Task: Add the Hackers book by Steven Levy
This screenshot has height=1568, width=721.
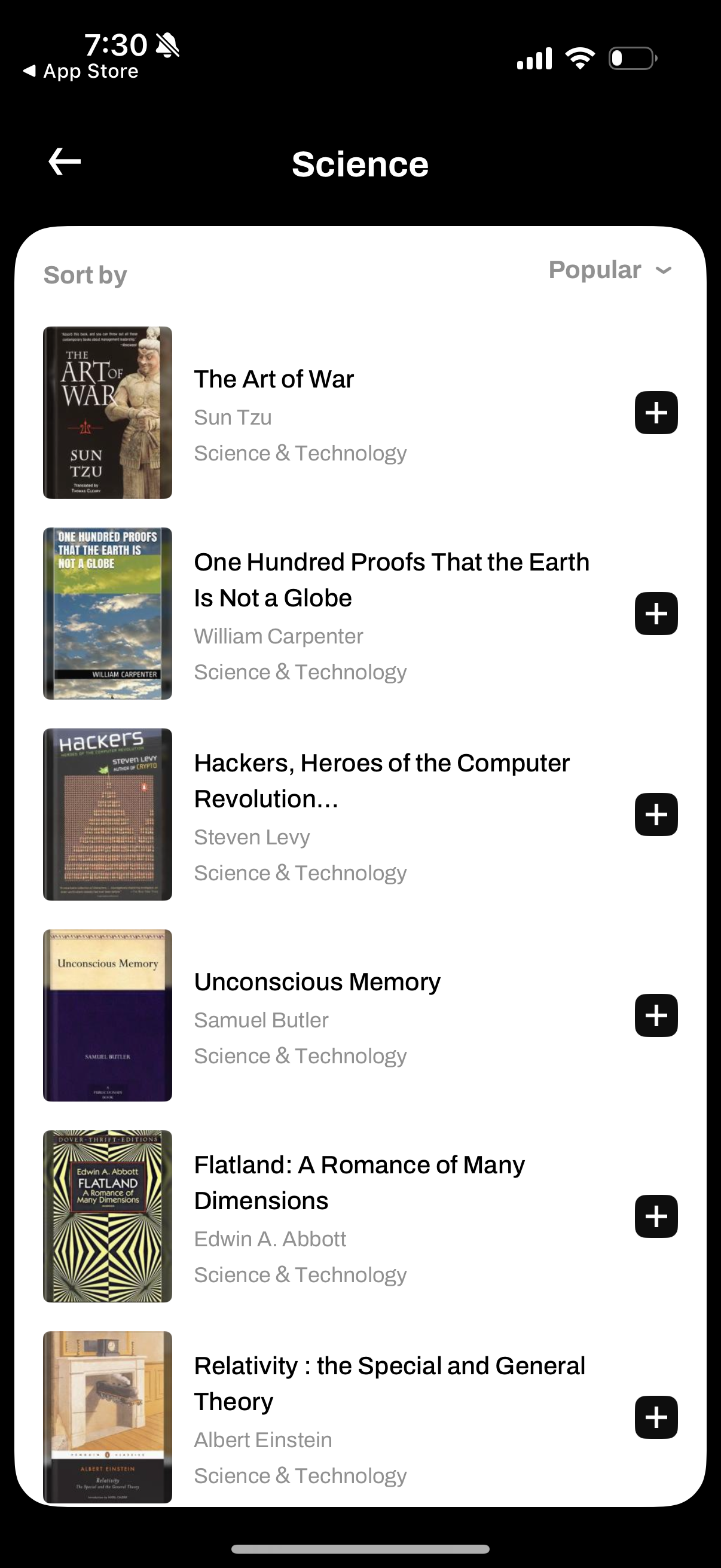Action: click(x=656, y=814)
